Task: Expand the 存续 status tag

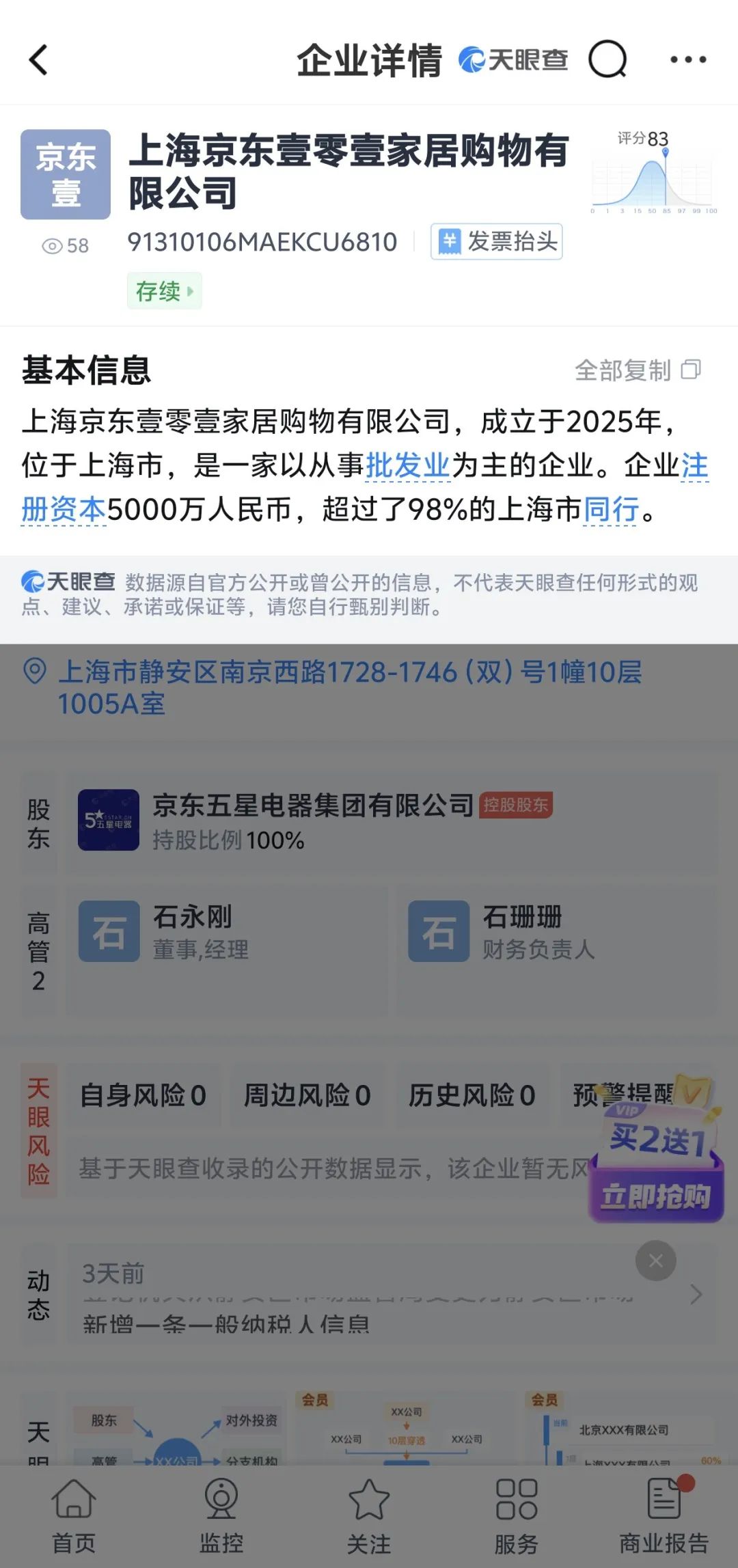Action: pyautogui.click(x=164, y=292)
